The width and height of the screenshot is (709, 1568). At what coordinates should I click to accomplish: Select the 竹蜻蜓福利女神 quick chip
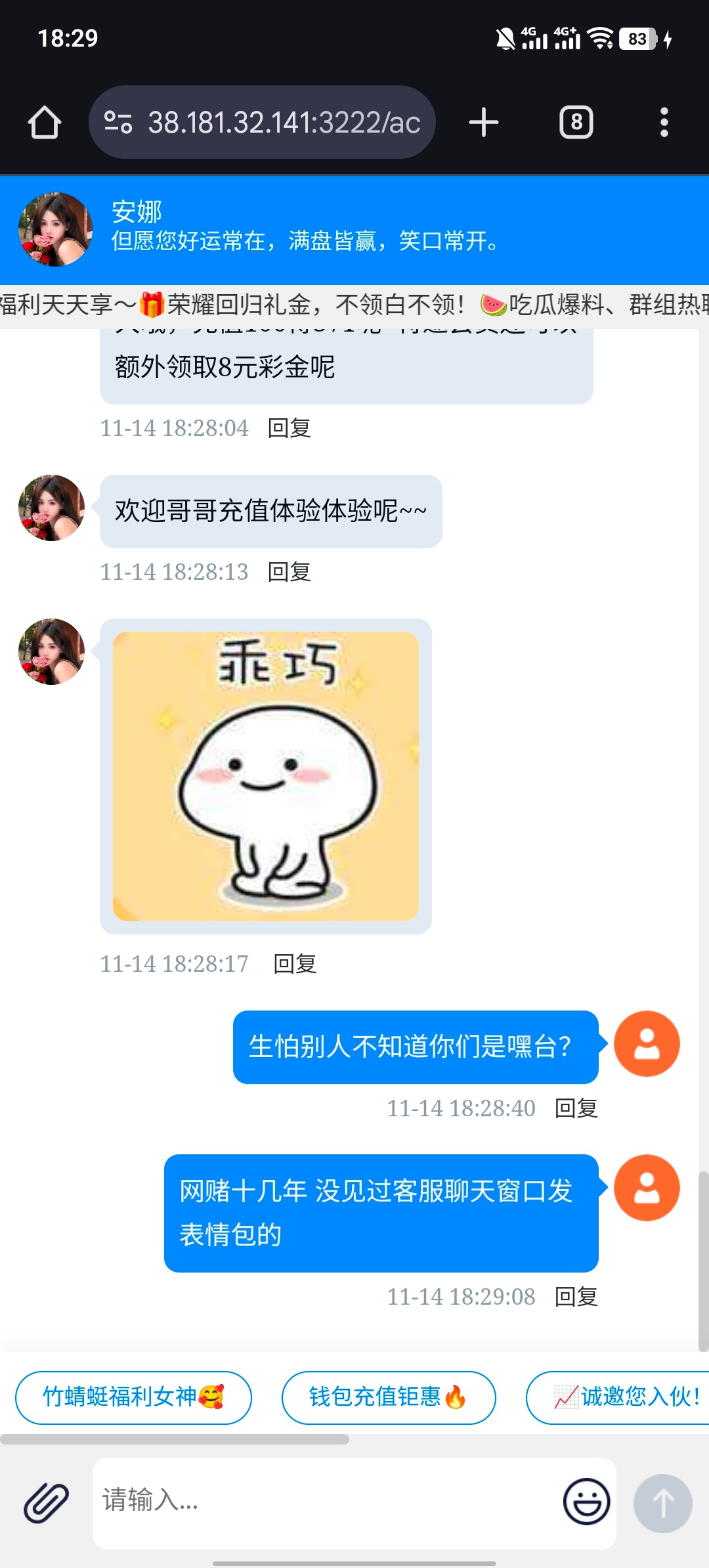click(133, 1397)
